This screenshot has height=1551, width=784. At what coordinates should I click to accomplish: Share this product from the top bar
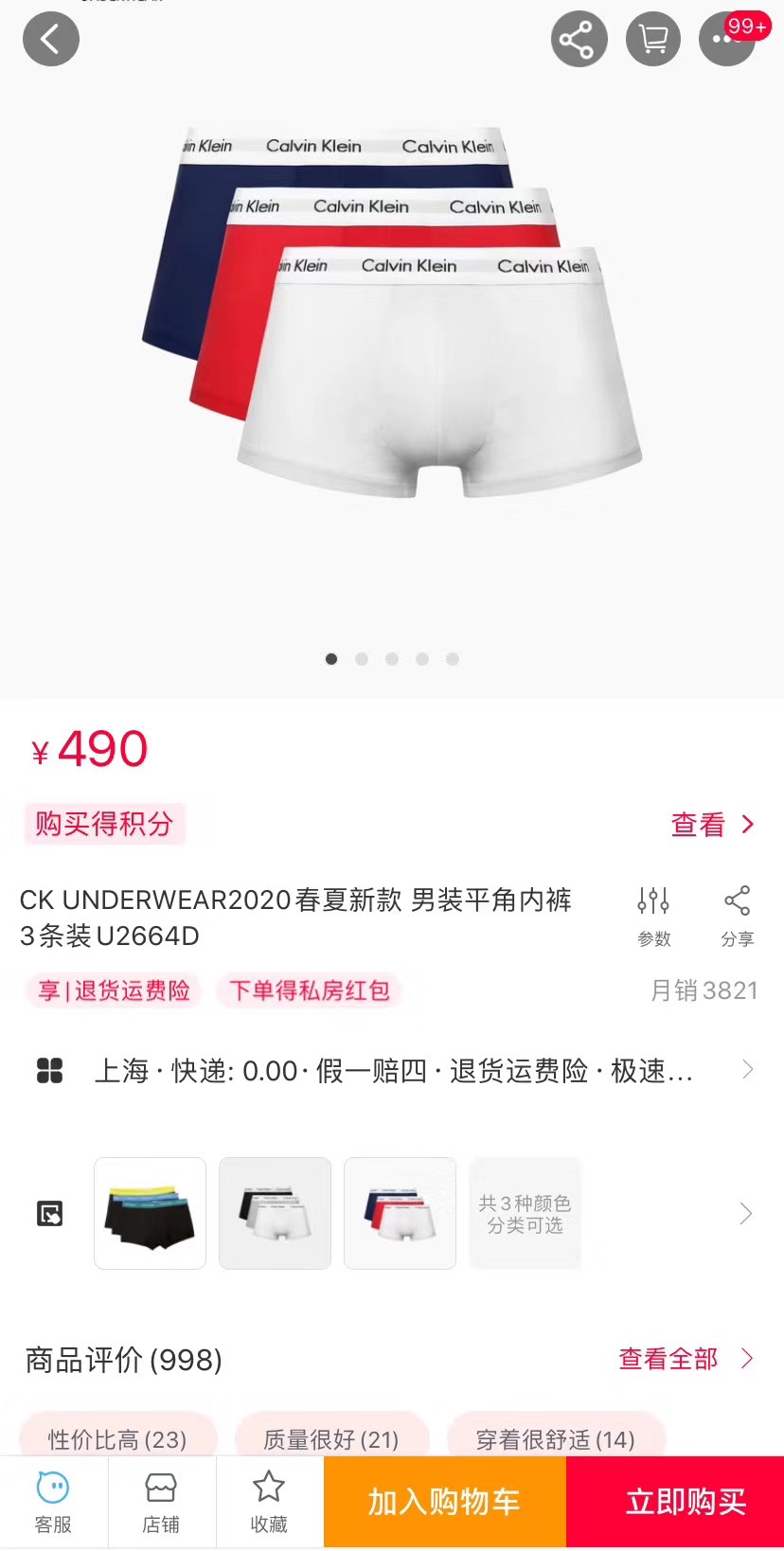click(x=579, y=40)
